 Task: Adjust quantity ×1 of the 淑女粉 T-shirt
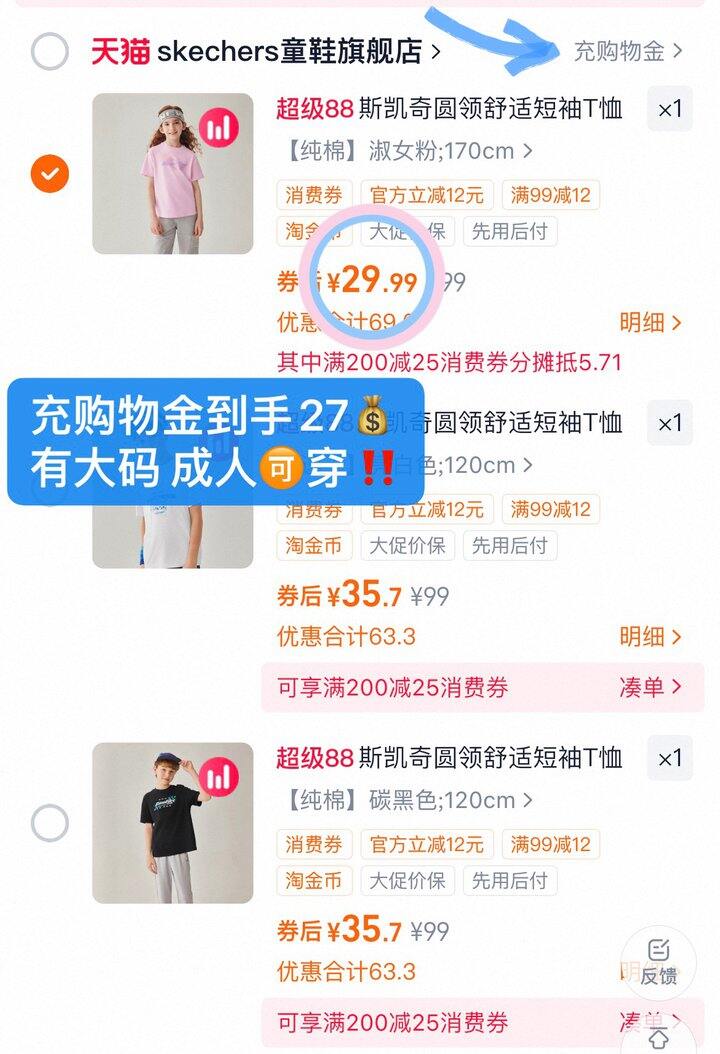click(x=669, y=110)
